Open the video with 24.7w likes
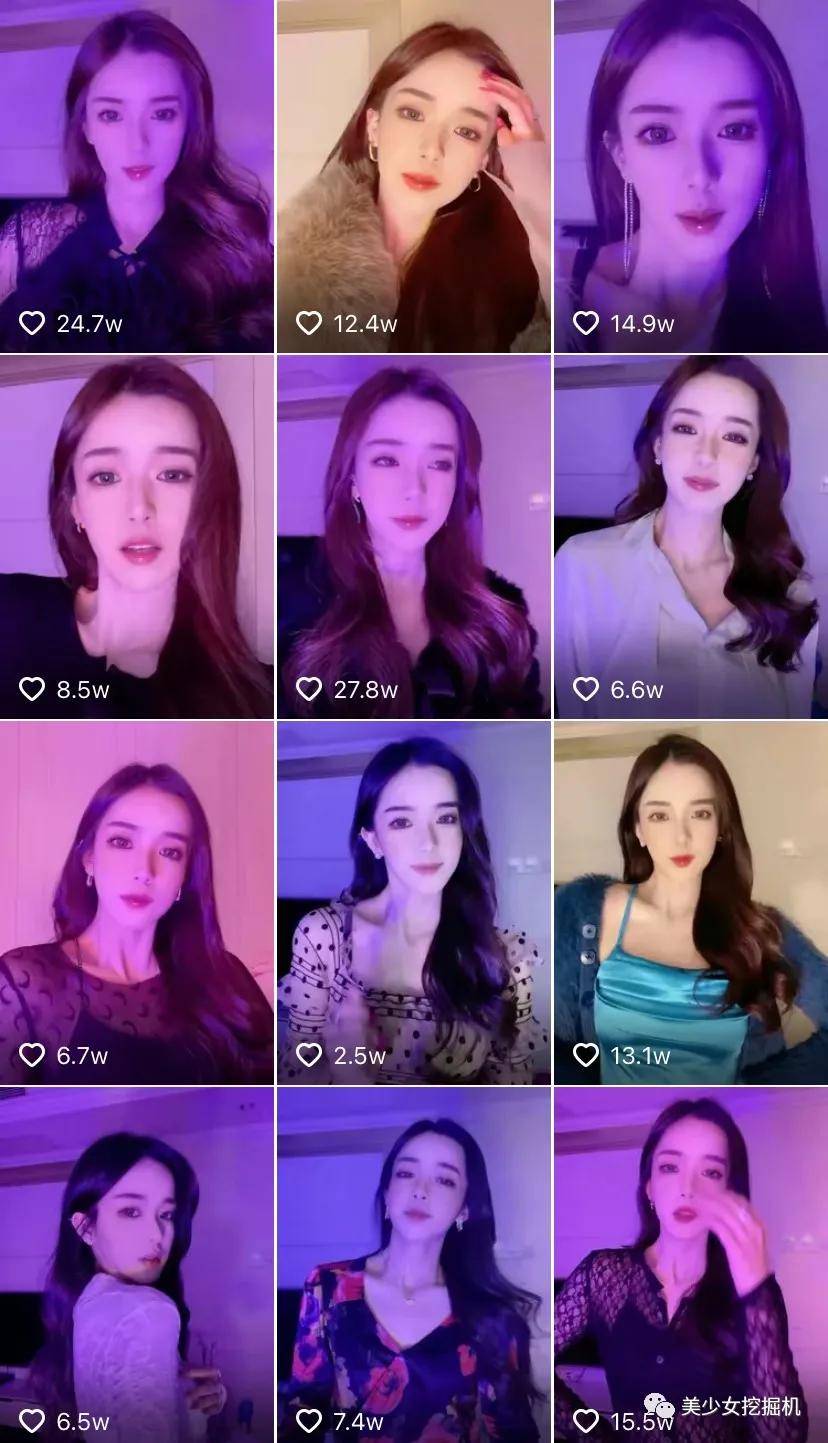The width and height of the screenshot is (828, 1443). pyautogui.click(x=136, y=175)
